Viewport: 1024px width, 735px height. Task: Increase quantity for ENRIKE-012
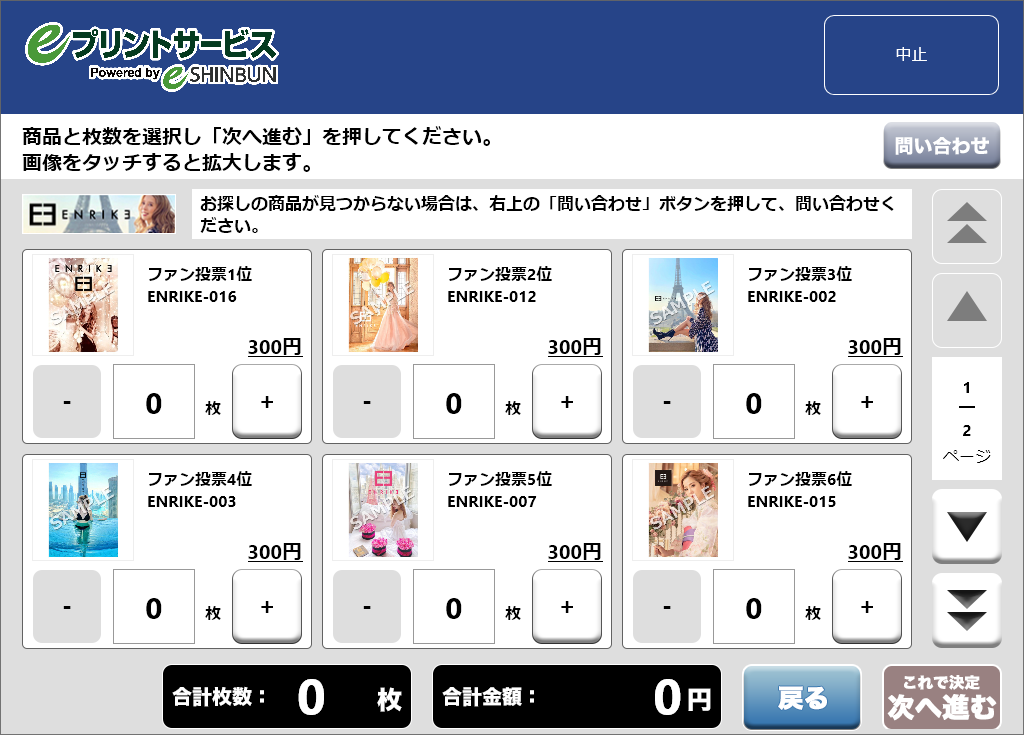(x=567, y=402)
